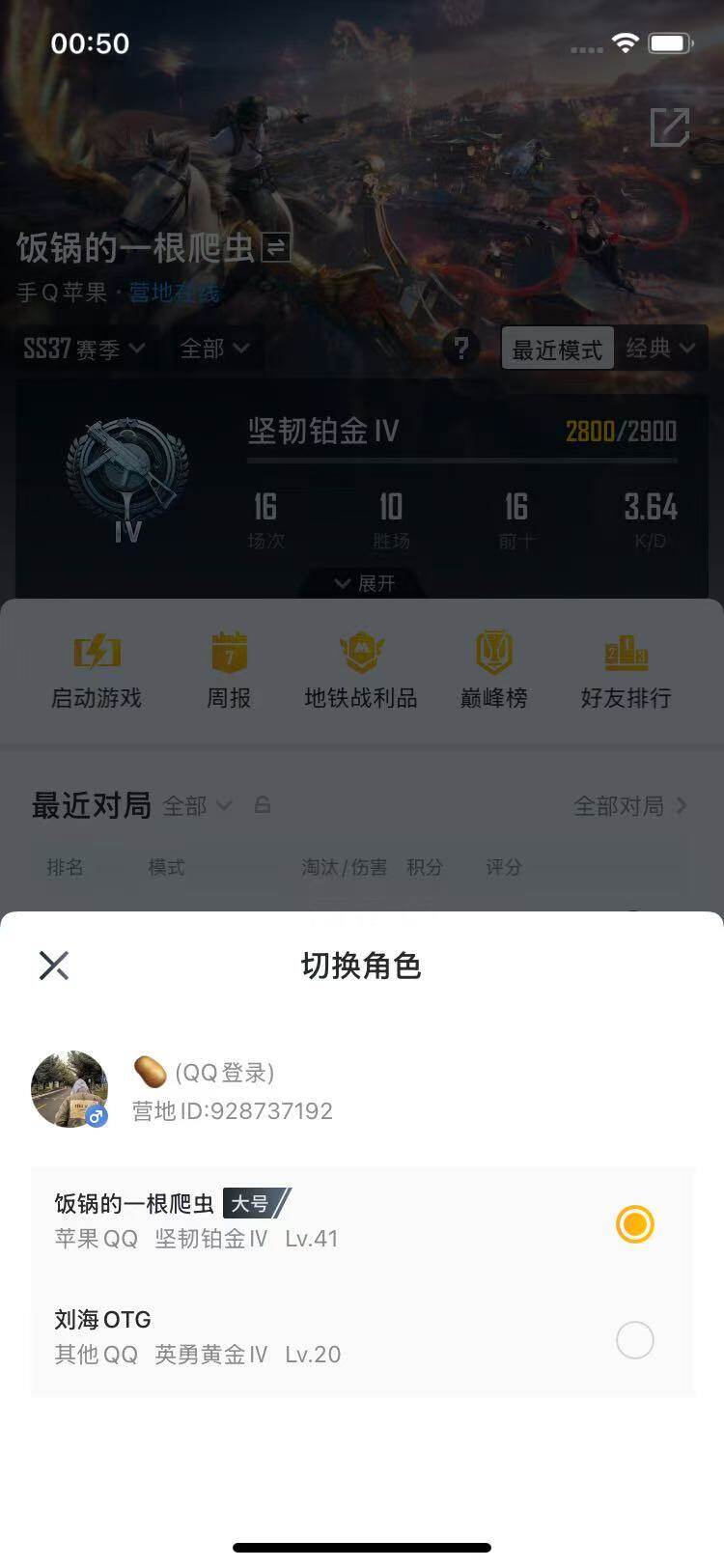Toggle the lock icon near 最近对局

coord(263,804)
